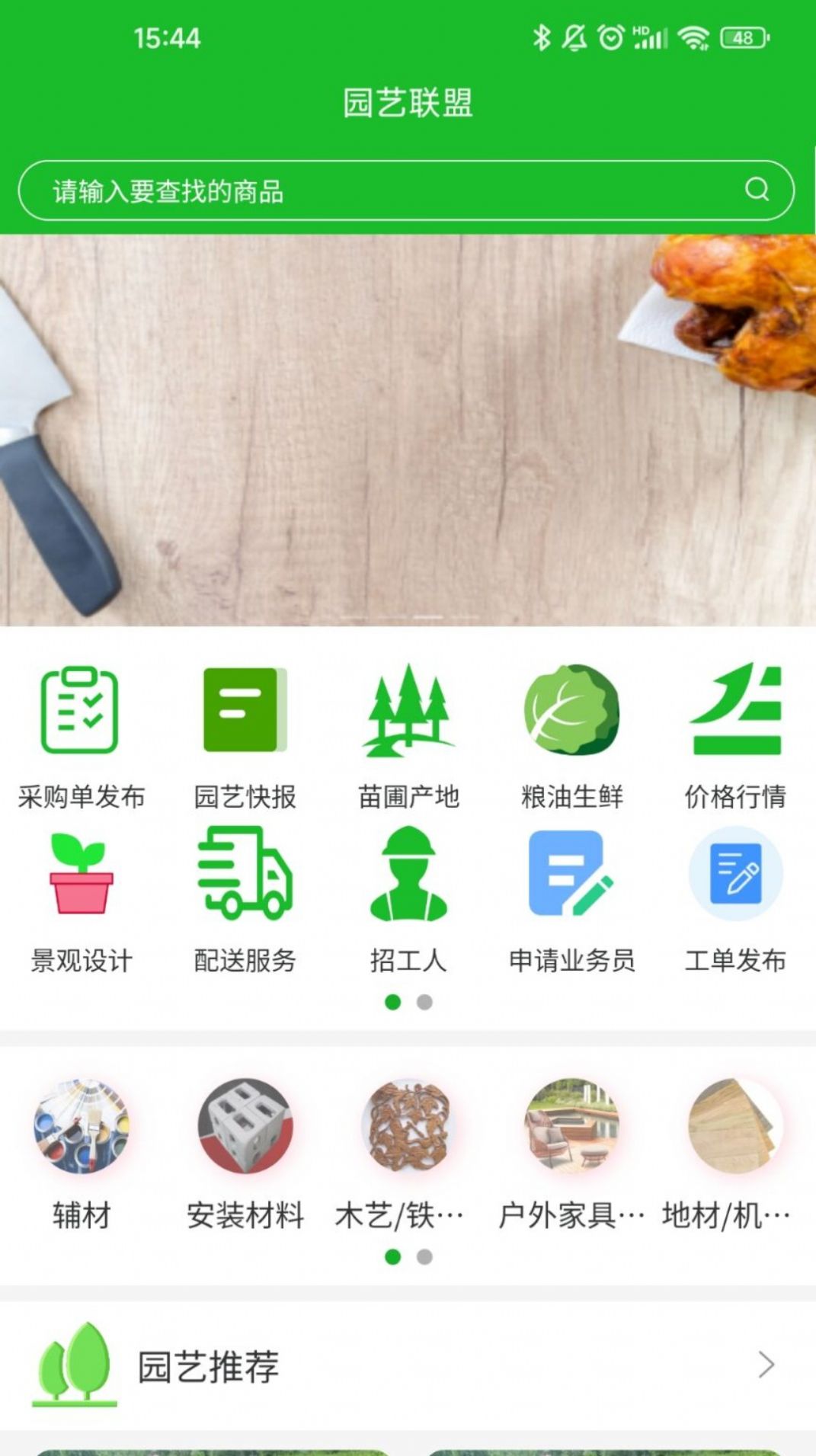816x1456 pixels.
Task: Go to 苗圃产地 nursery origins
Action: [x=408, y=735]
